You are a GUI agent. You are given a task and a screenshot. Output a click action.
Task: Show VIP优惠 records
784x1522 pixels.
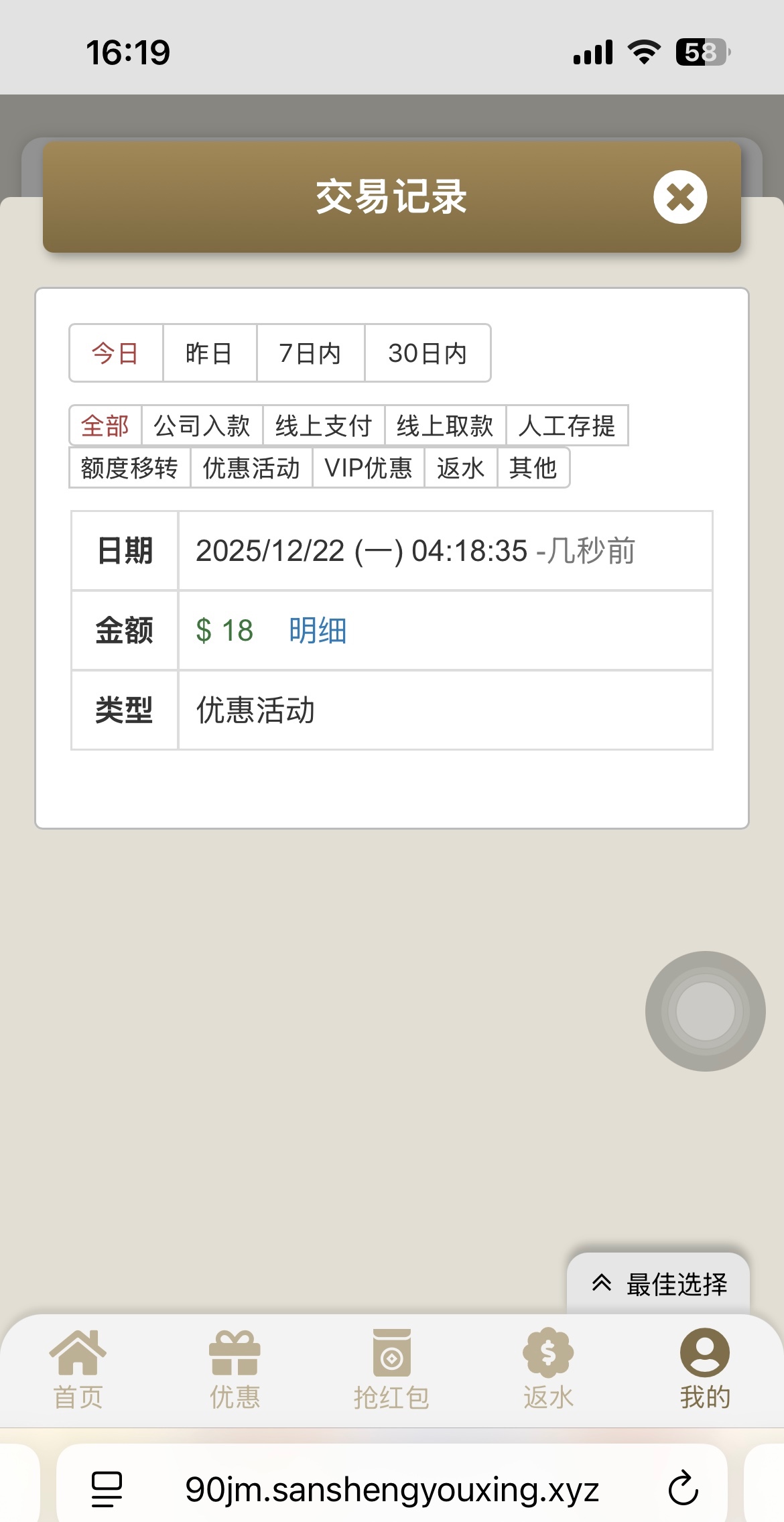click(x=368, y=468)
